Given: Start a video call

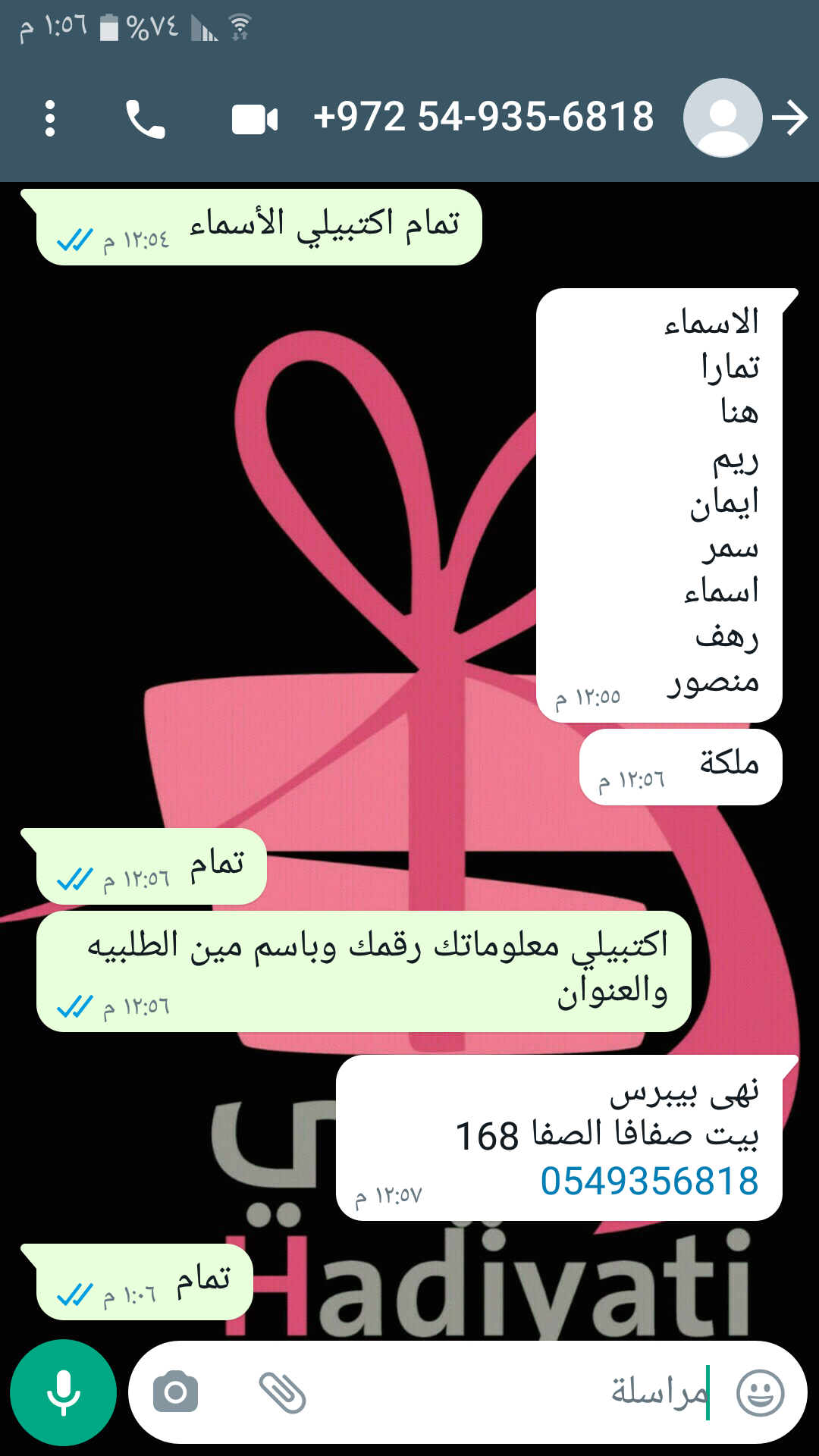Looking at the screenshot, I should point(255,120).
